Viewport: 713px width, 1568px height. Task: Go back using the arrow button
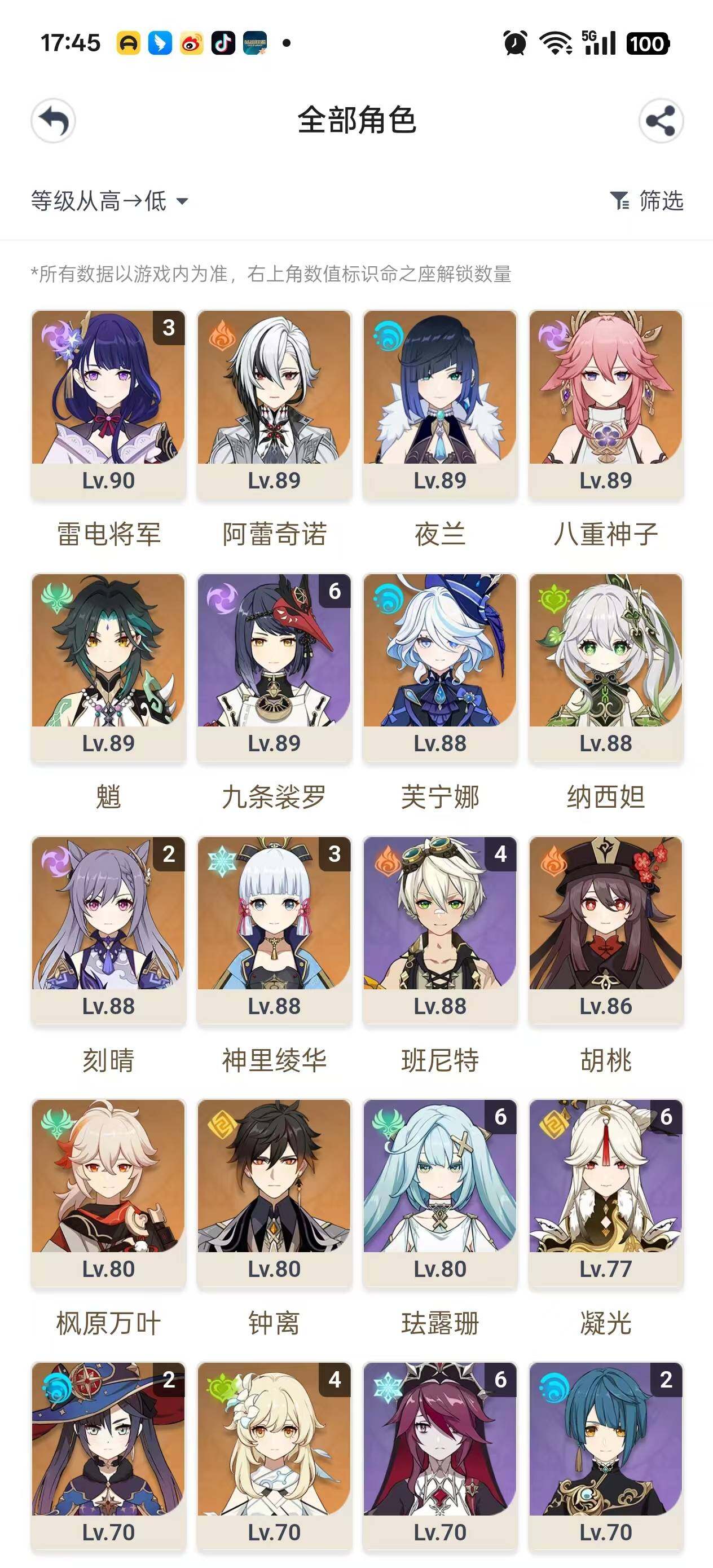coord(54,121)
